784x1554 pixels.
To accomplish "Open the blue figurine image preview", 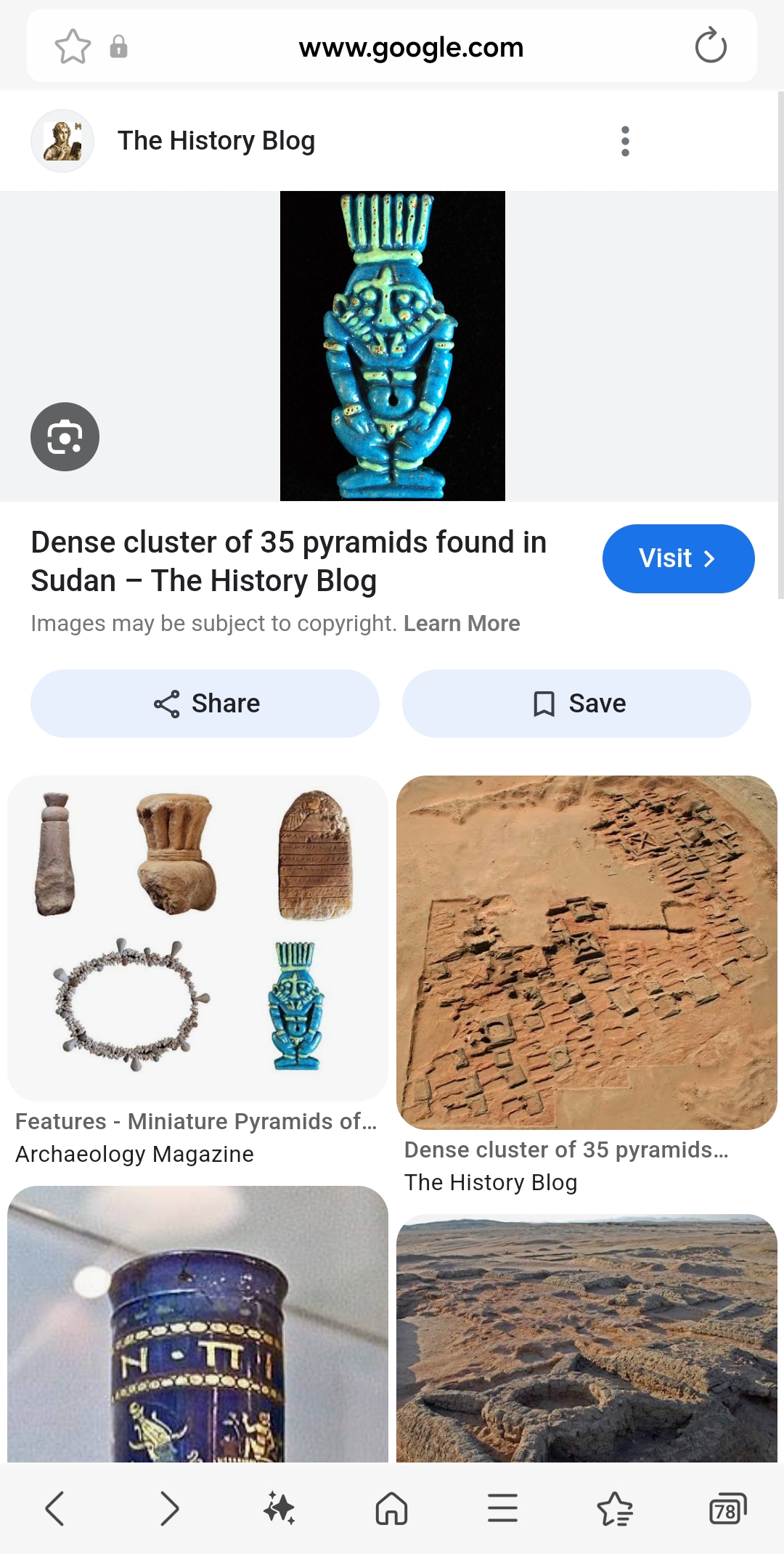I will click(x=392, y=346).
